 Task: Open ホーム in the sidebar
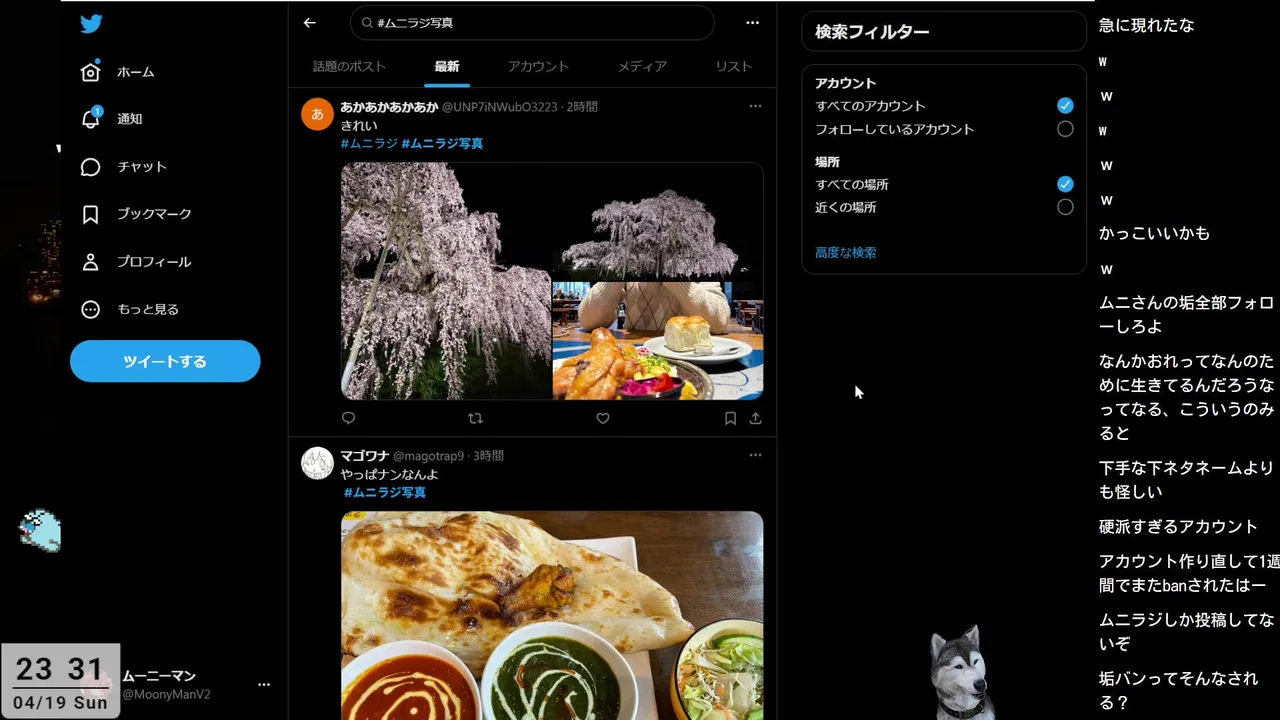pyautogui.click(x=118, y=72)
